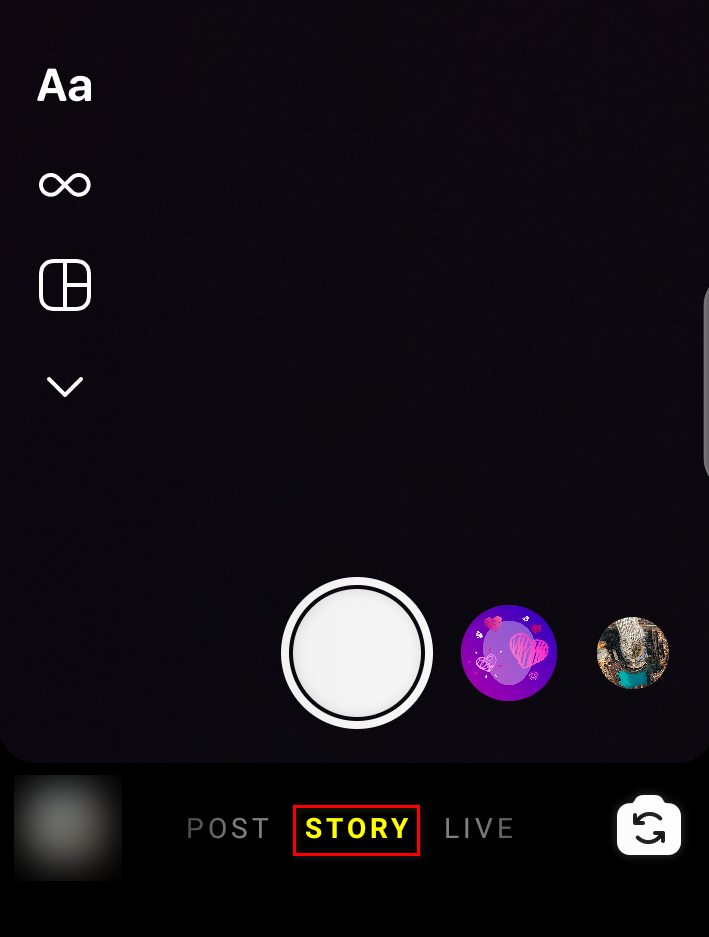The width and height of the screenshot is (709, 937).
Task: Switch to the LIVE mode
Action: coord(480,829)
